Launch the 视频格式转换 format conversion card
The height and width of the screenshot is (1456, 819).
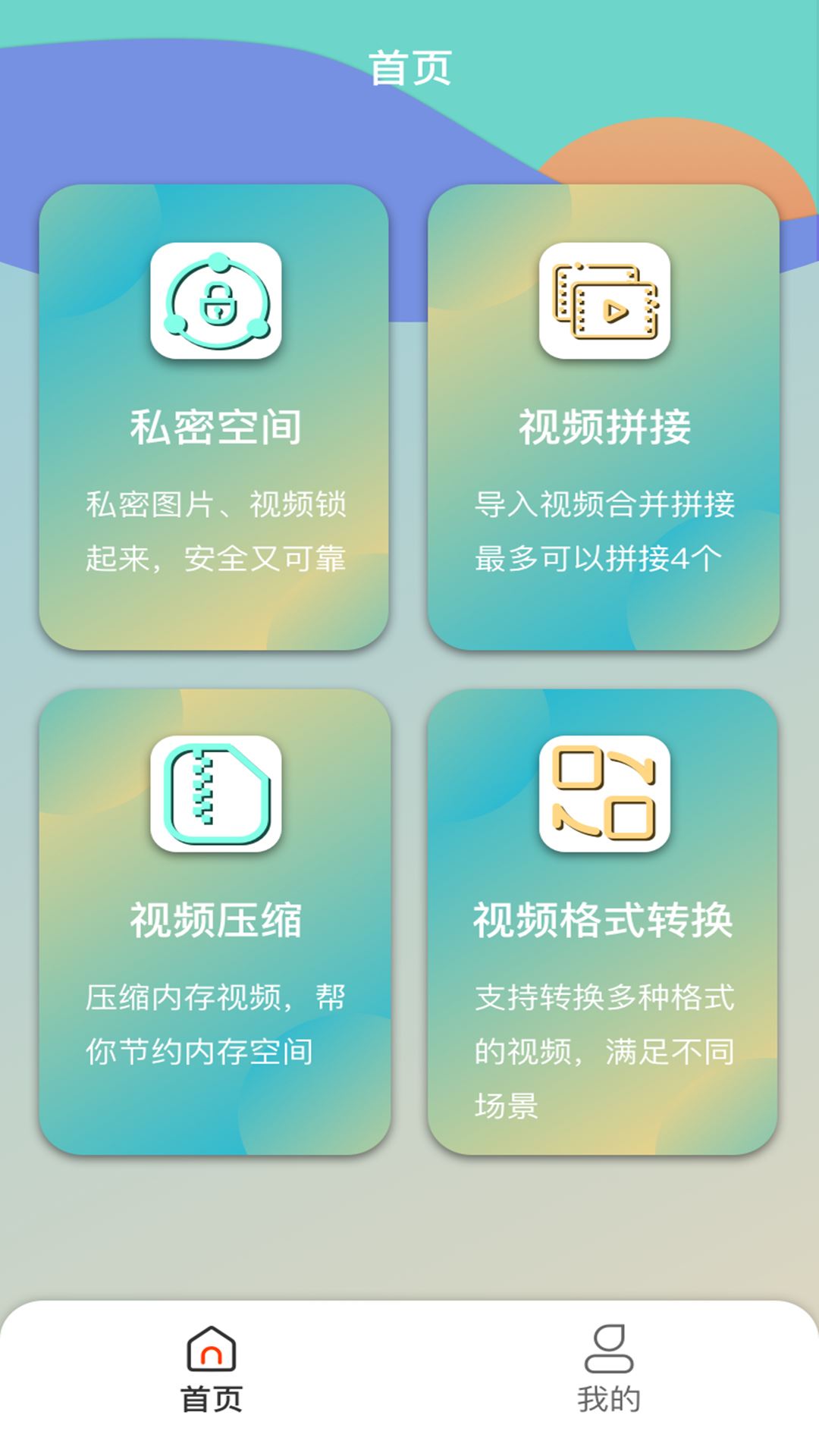coord(604,921)
